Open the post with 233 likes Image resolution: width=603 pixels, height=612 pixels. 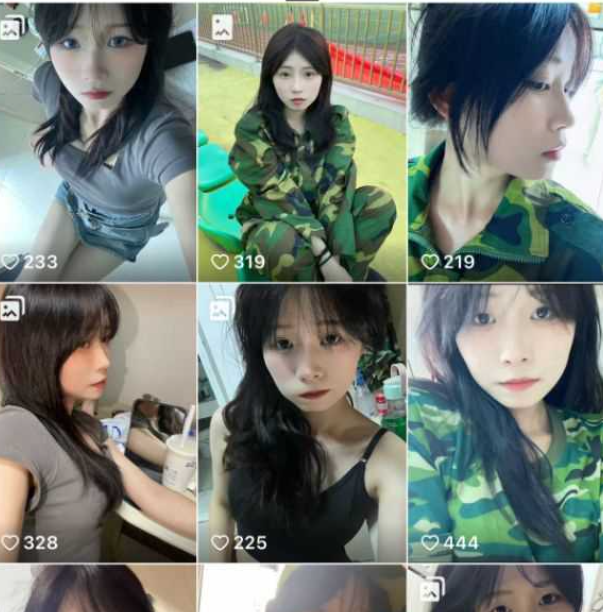[97, 140]
